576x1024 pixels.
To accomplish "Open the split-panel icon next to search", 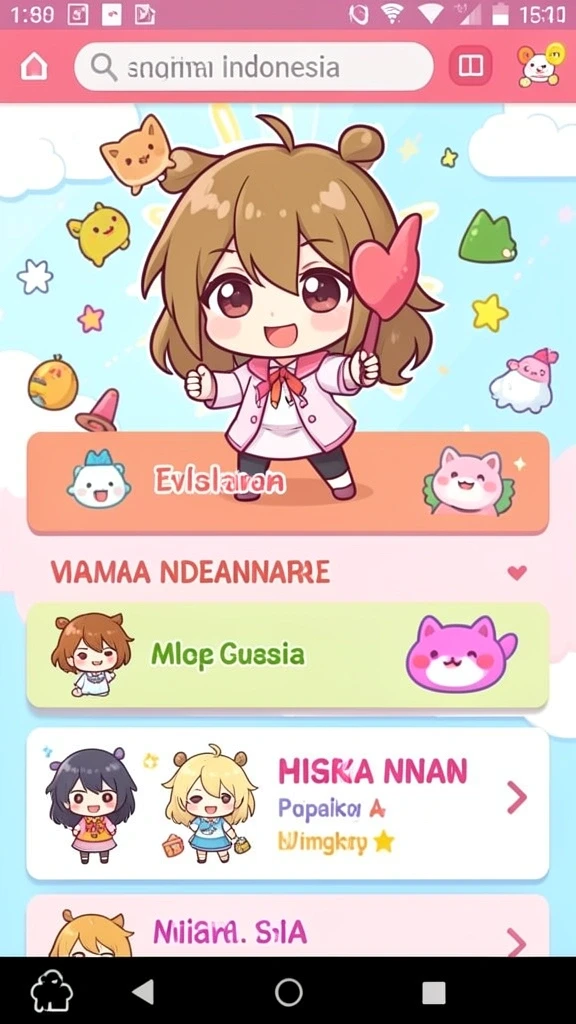I will coord(470,65).
